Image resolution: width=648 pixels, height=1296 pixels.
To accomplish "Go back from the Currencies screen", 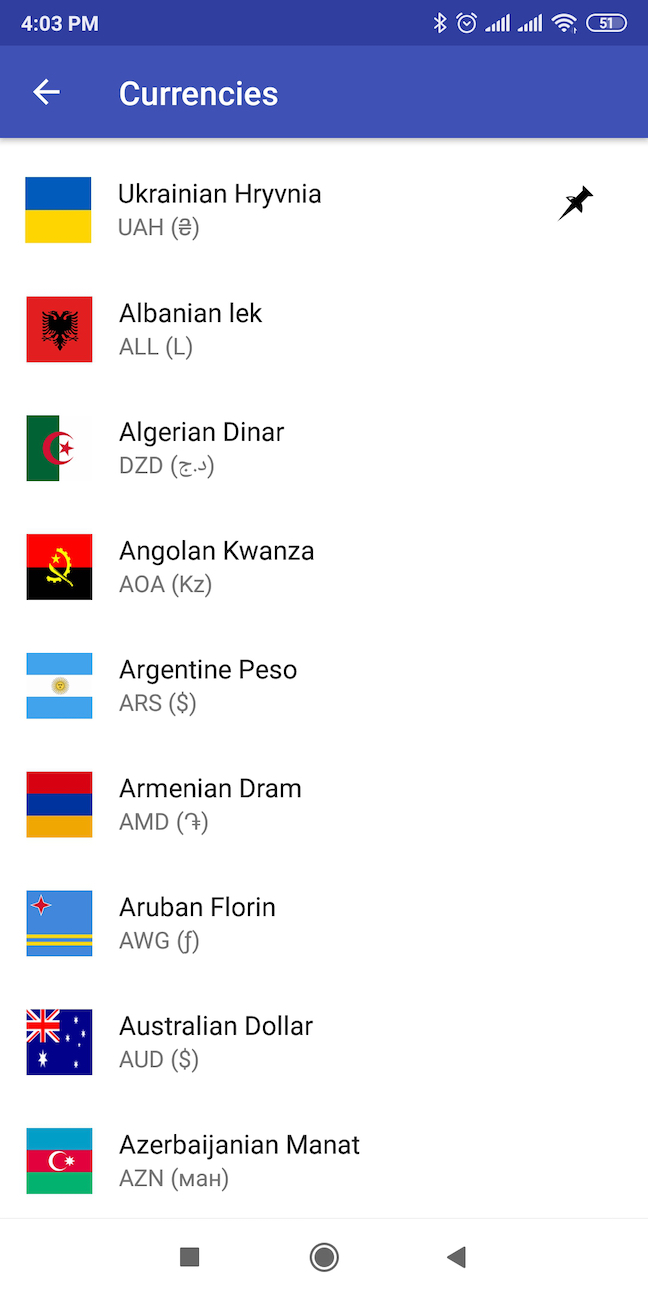I will coord(47,93).
